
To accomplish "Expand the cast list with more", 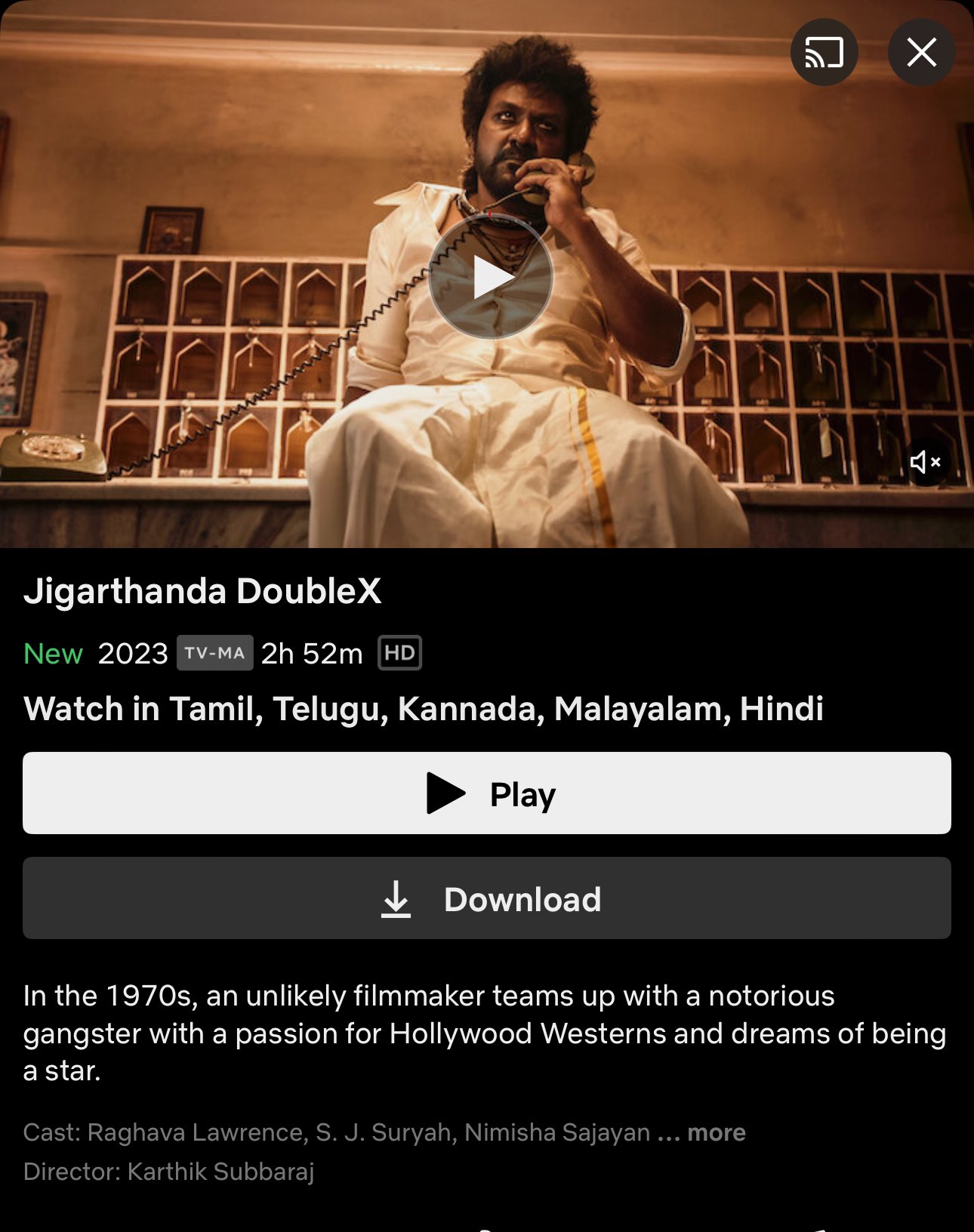I will pyautogui.click(x=716, y=1132).
